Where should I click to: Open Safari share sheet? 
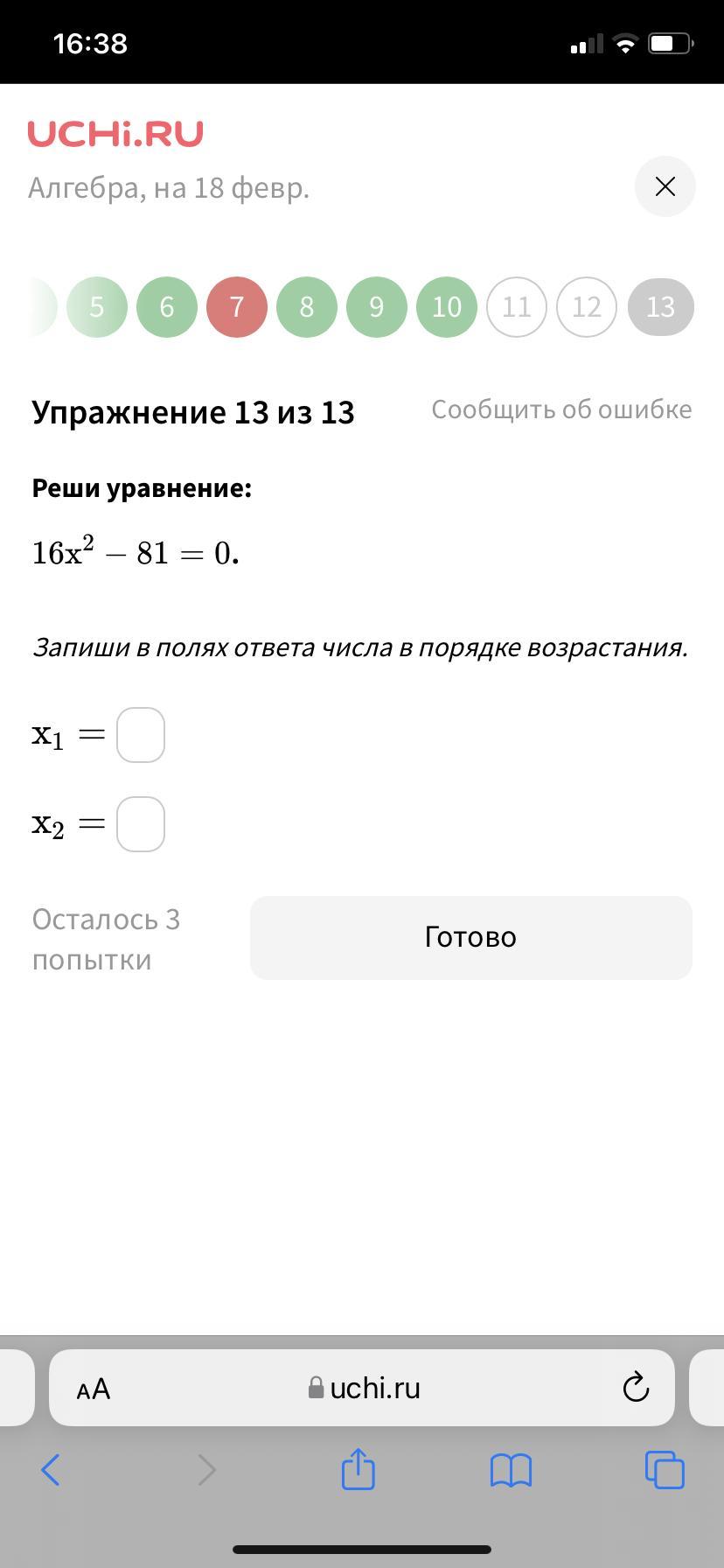click(x=358, y=1468)
